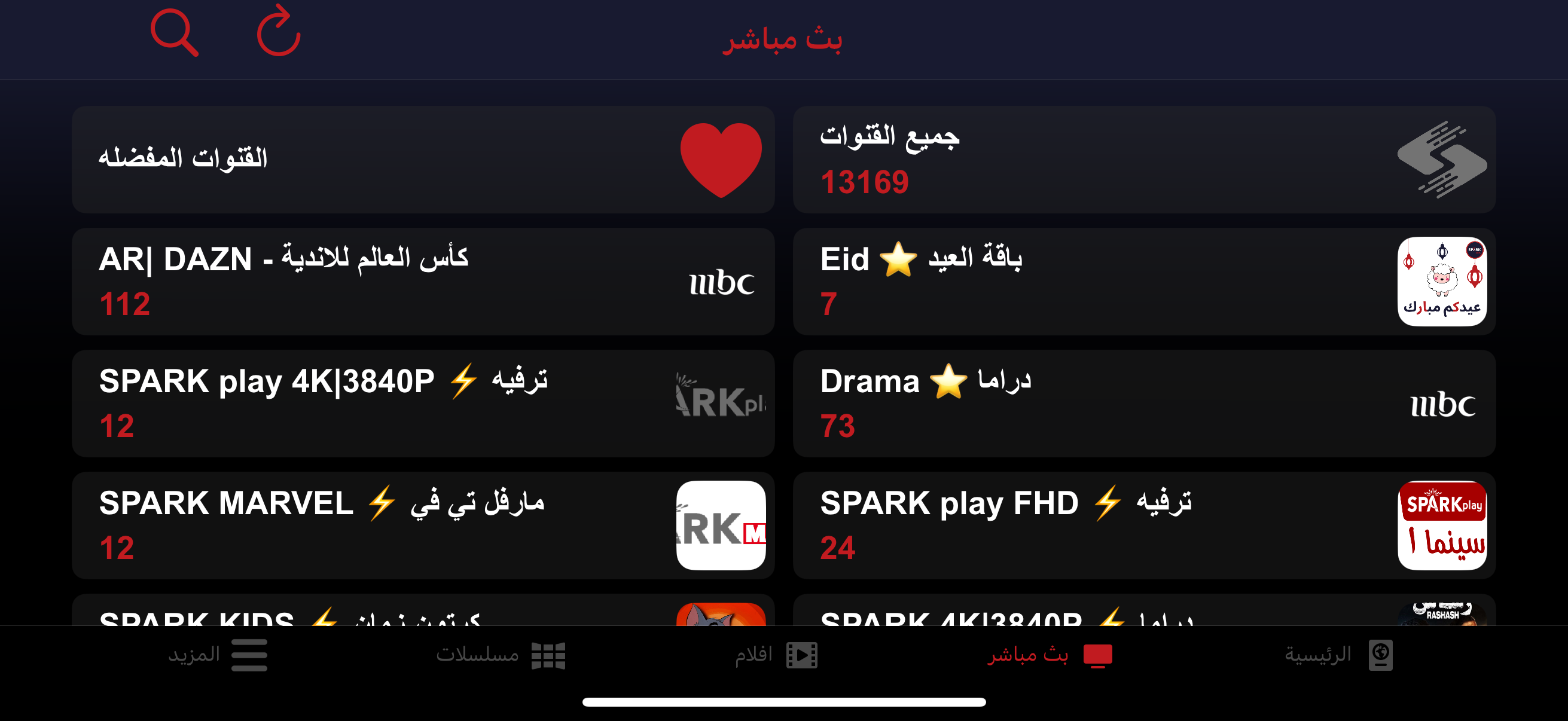Viewport: 1568px width, 721px height.
Task: Open the Eid باقة العيد category
Action: (1143, 281)
